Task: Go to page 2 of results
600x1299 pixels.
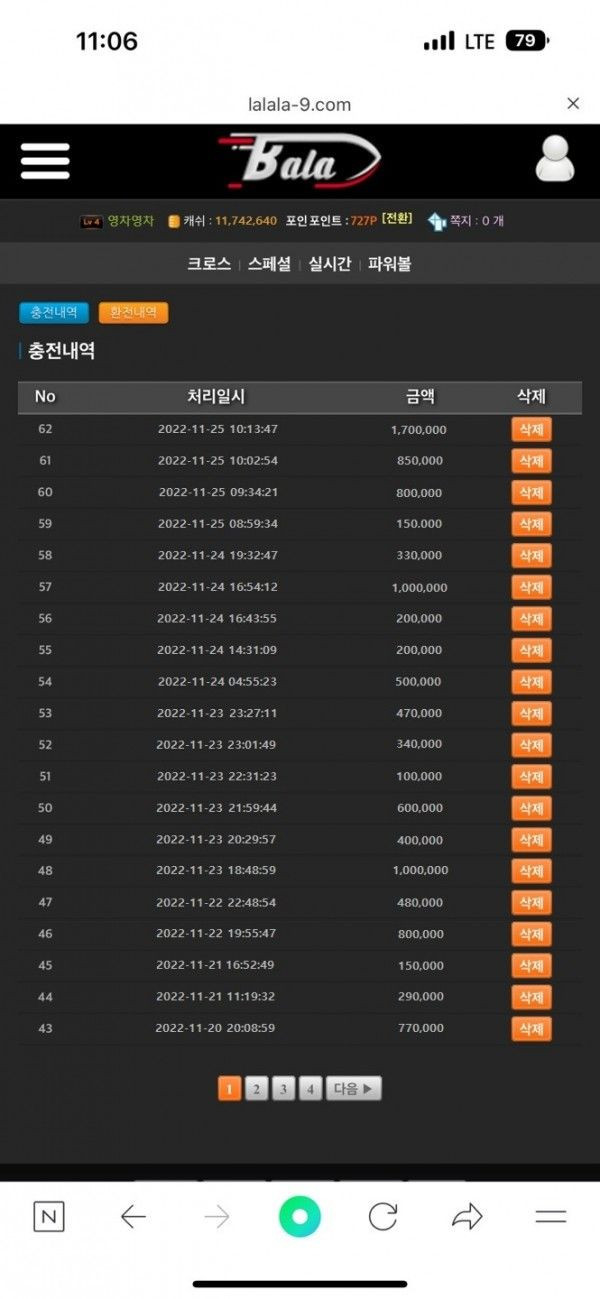Action: 256,1089
